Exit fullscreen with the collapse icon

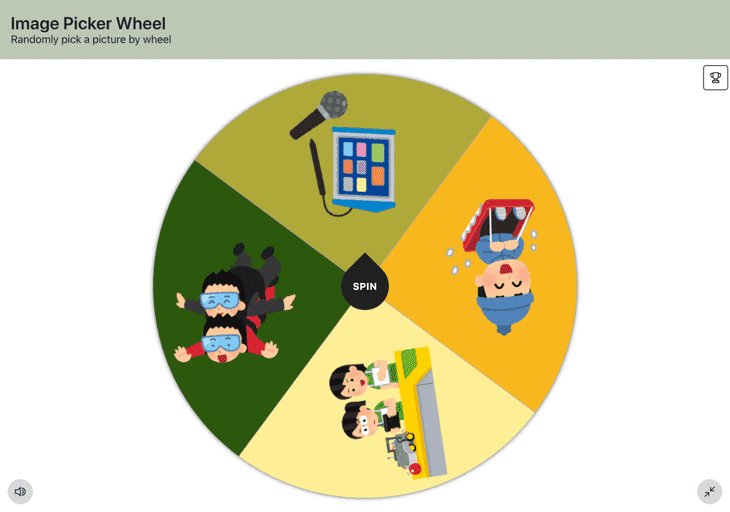[709, 491]
